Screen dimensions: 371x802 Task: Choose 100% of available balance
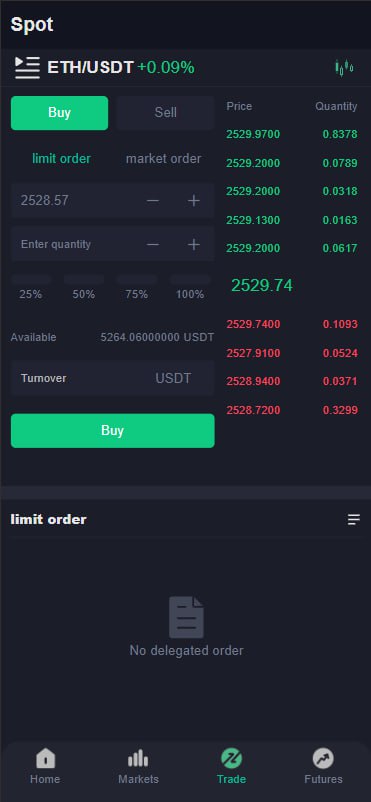pos(190,287)
